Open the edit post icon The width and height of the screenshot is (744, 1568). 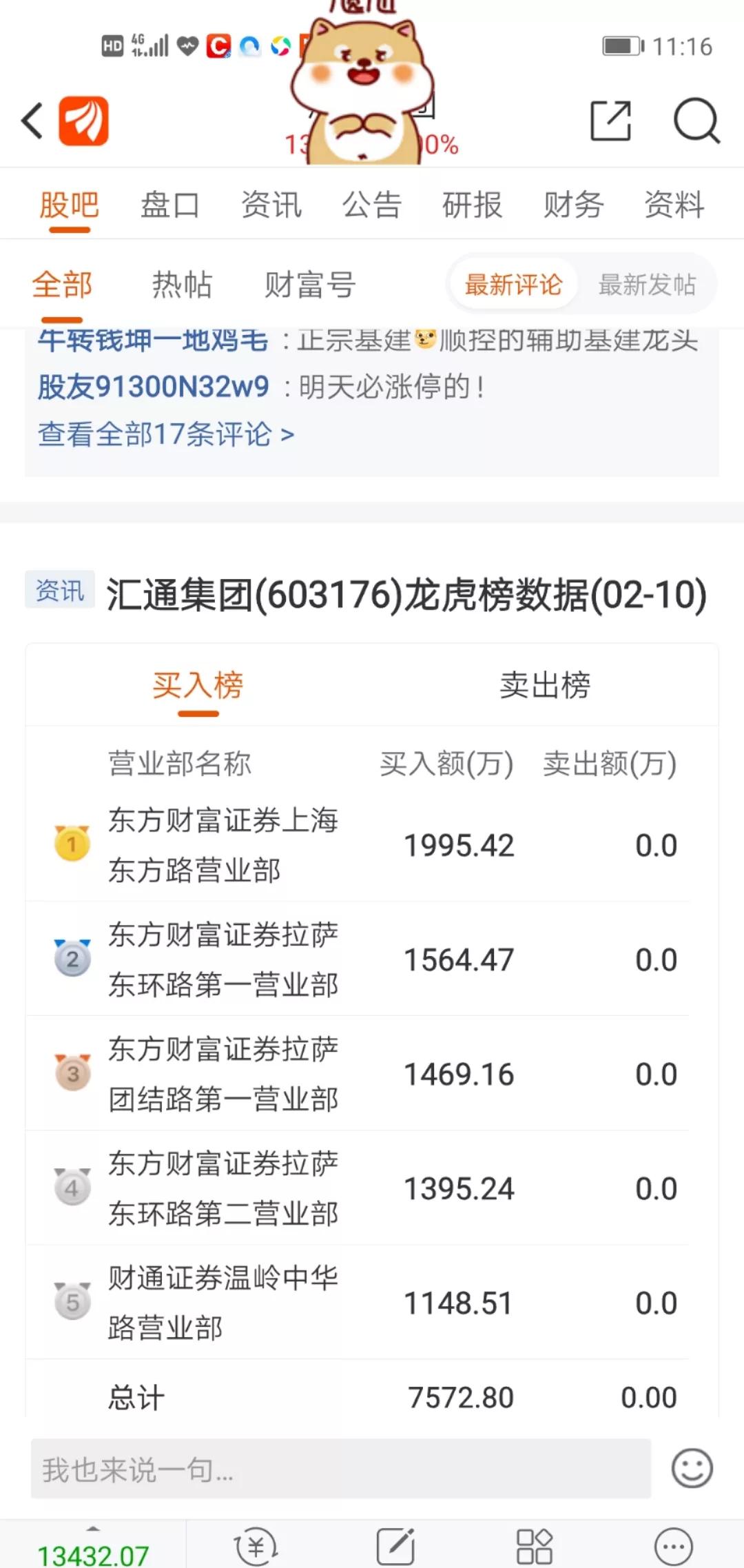click(395, 1547)
